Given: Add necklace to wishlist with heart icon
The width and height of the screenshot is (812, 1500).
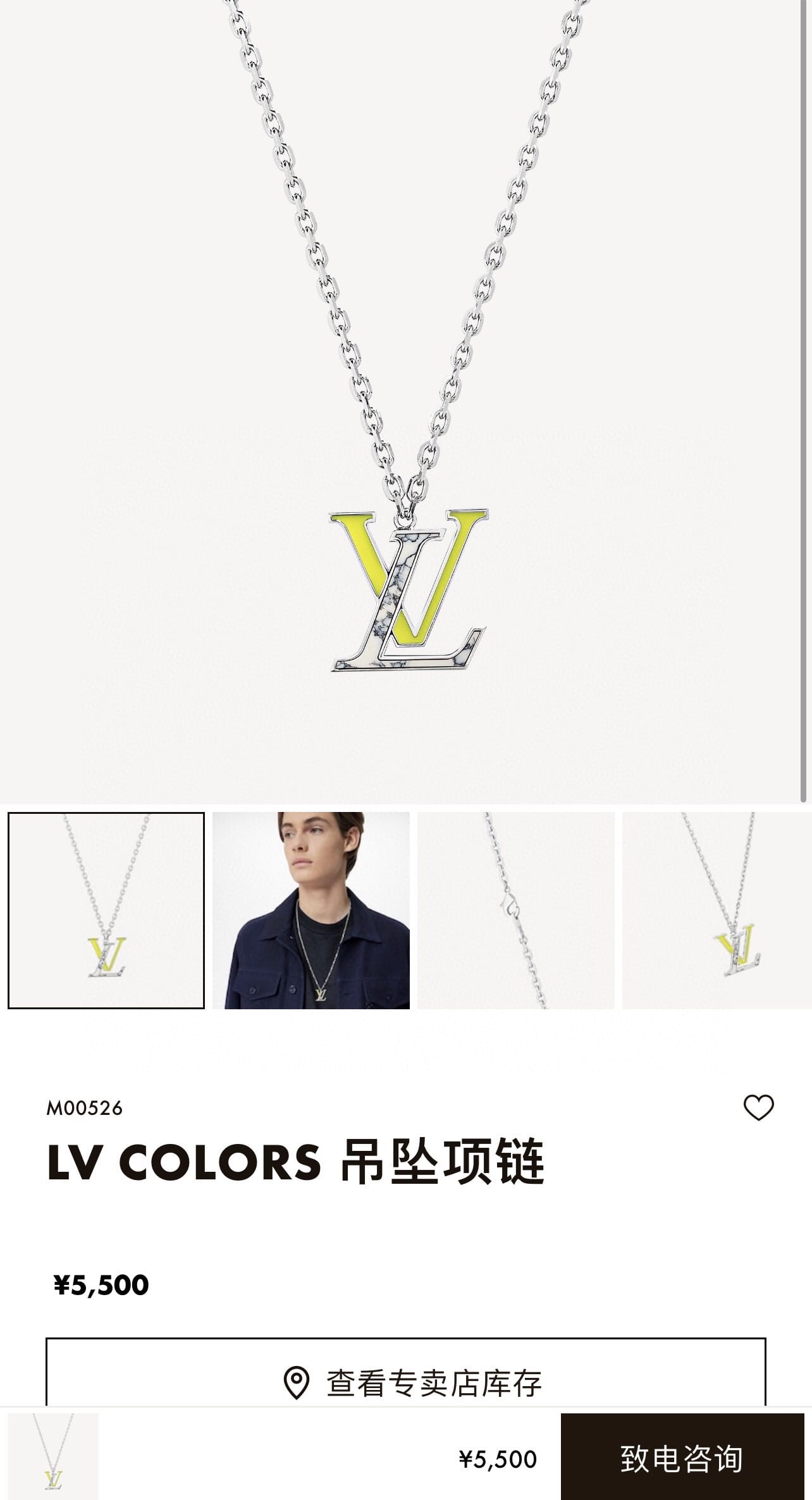Looking at the screenshot, I should coord(758,1107).
